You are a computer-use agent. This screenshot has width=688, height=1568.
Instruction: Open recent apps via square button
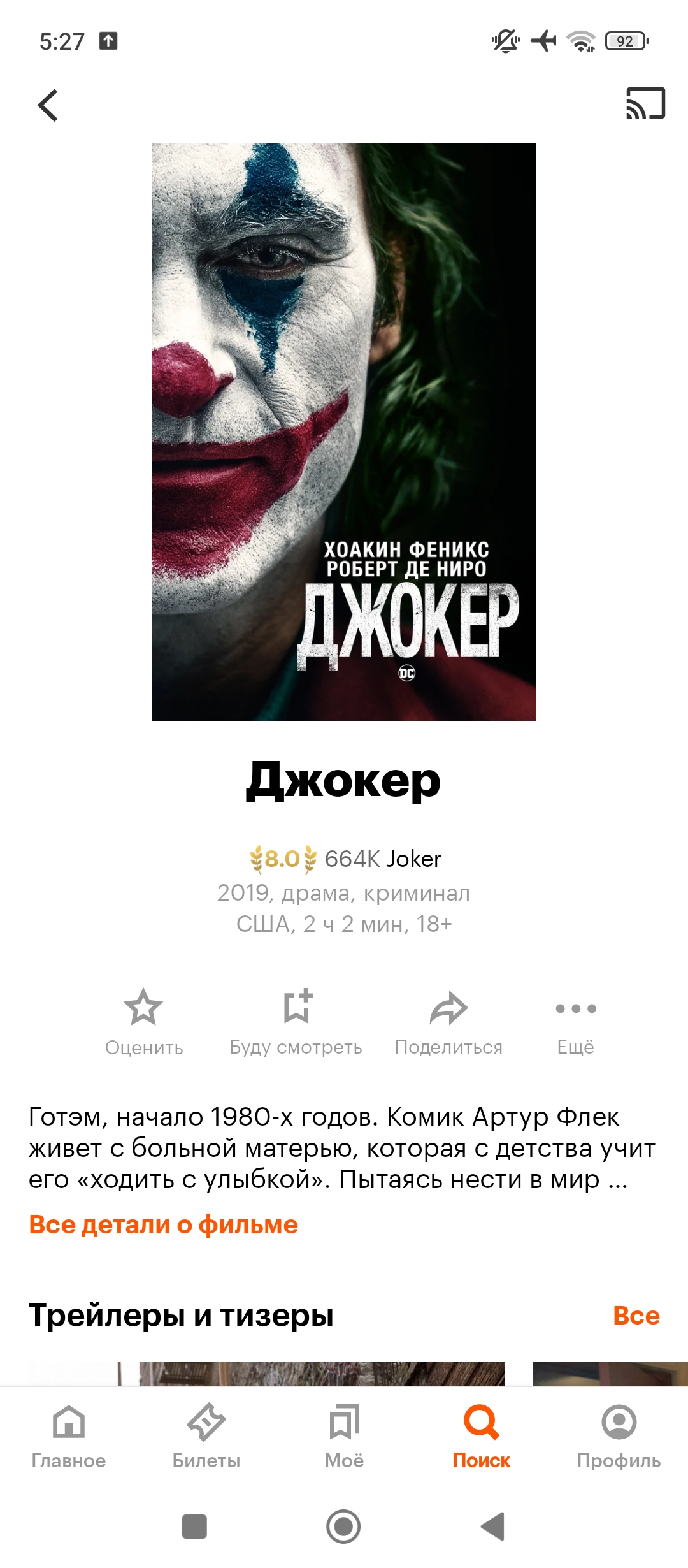click(x=194, y=1527)
